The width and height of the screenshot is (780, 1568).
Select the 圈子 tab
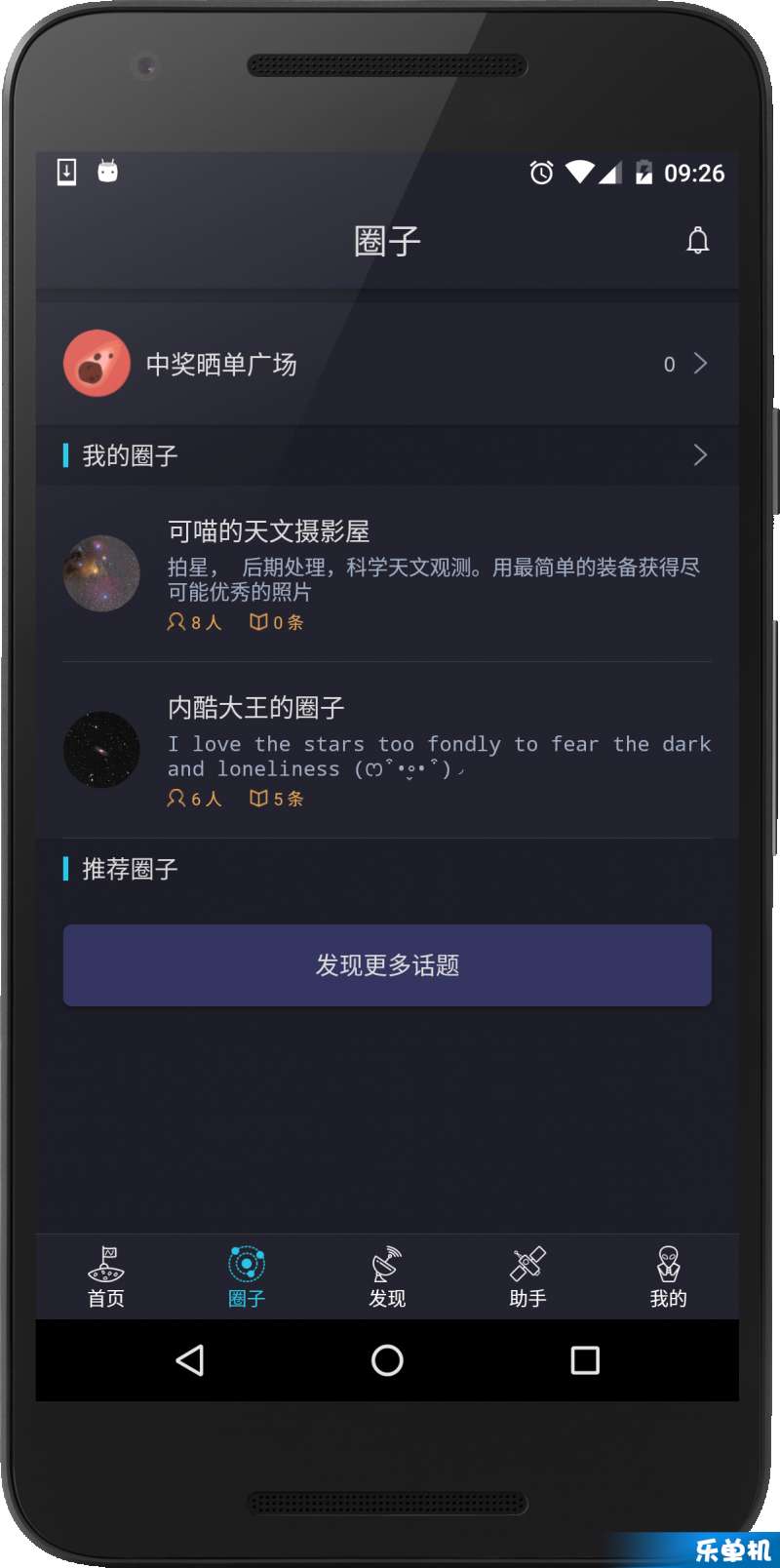coord(247,1276)
